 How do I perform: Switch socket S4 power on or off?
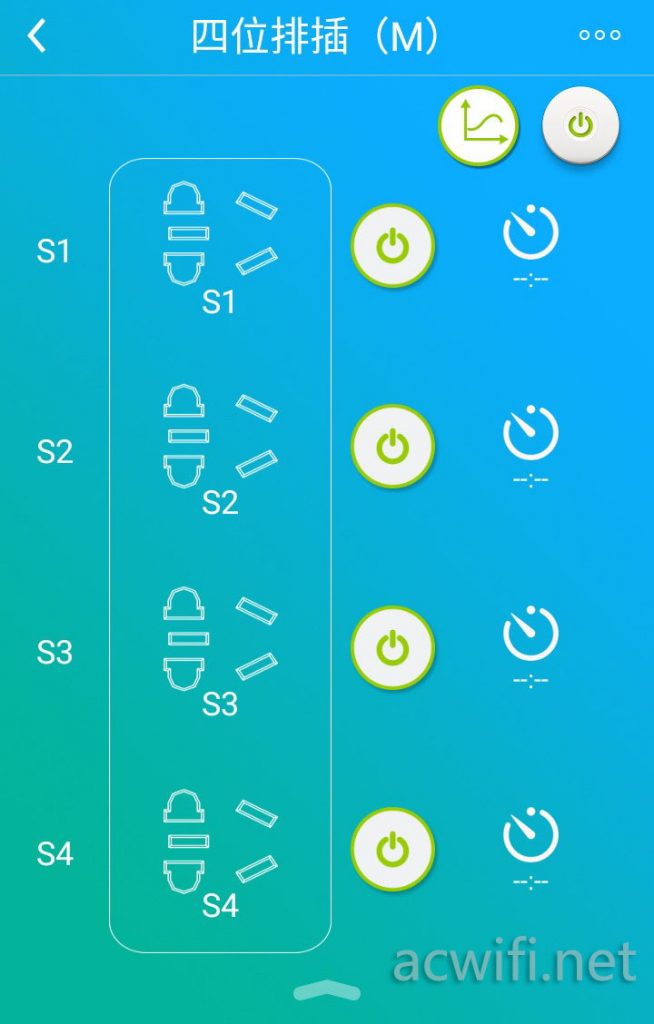pos(392,850)
